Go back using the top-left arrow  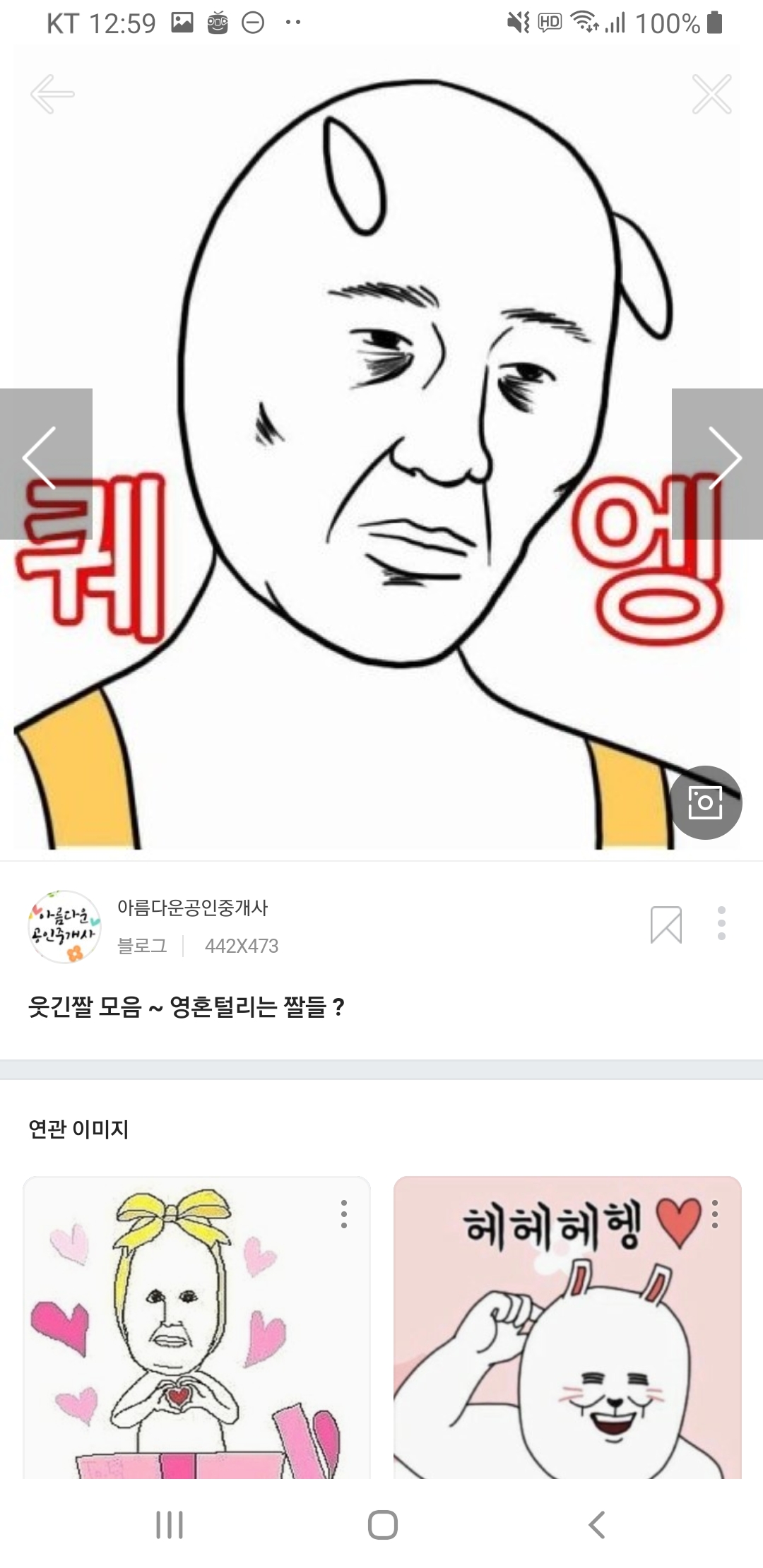52,94
